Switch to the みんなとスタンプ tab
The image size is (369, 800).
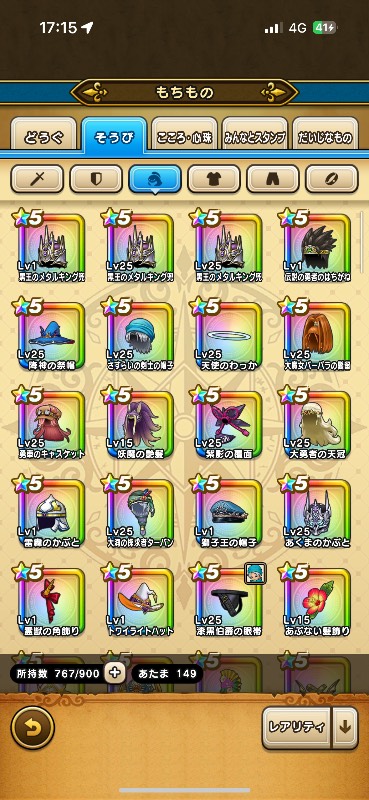pos(255,137)
